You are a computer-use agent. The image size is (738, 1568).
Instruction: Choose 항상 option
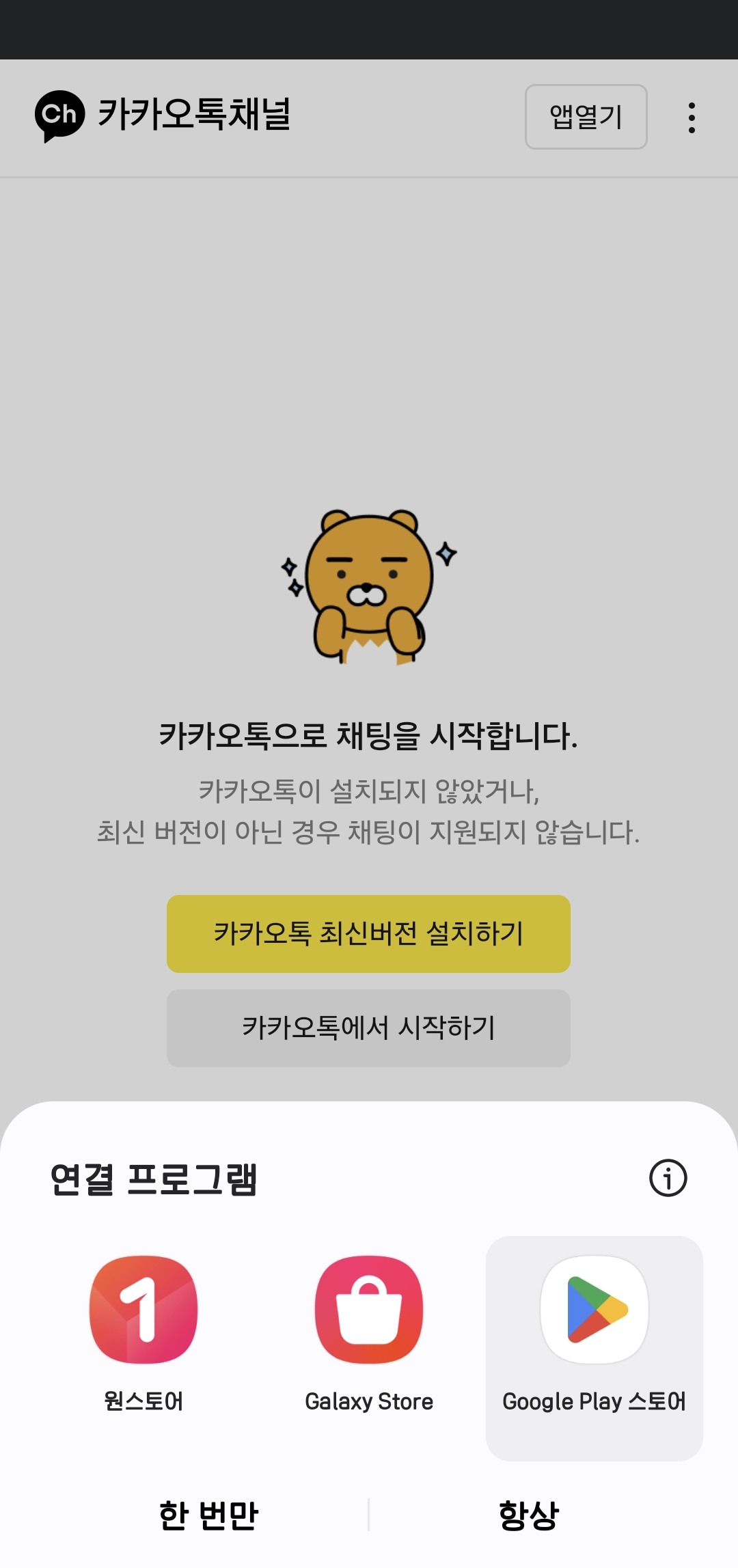click(x=529, y=1515)
